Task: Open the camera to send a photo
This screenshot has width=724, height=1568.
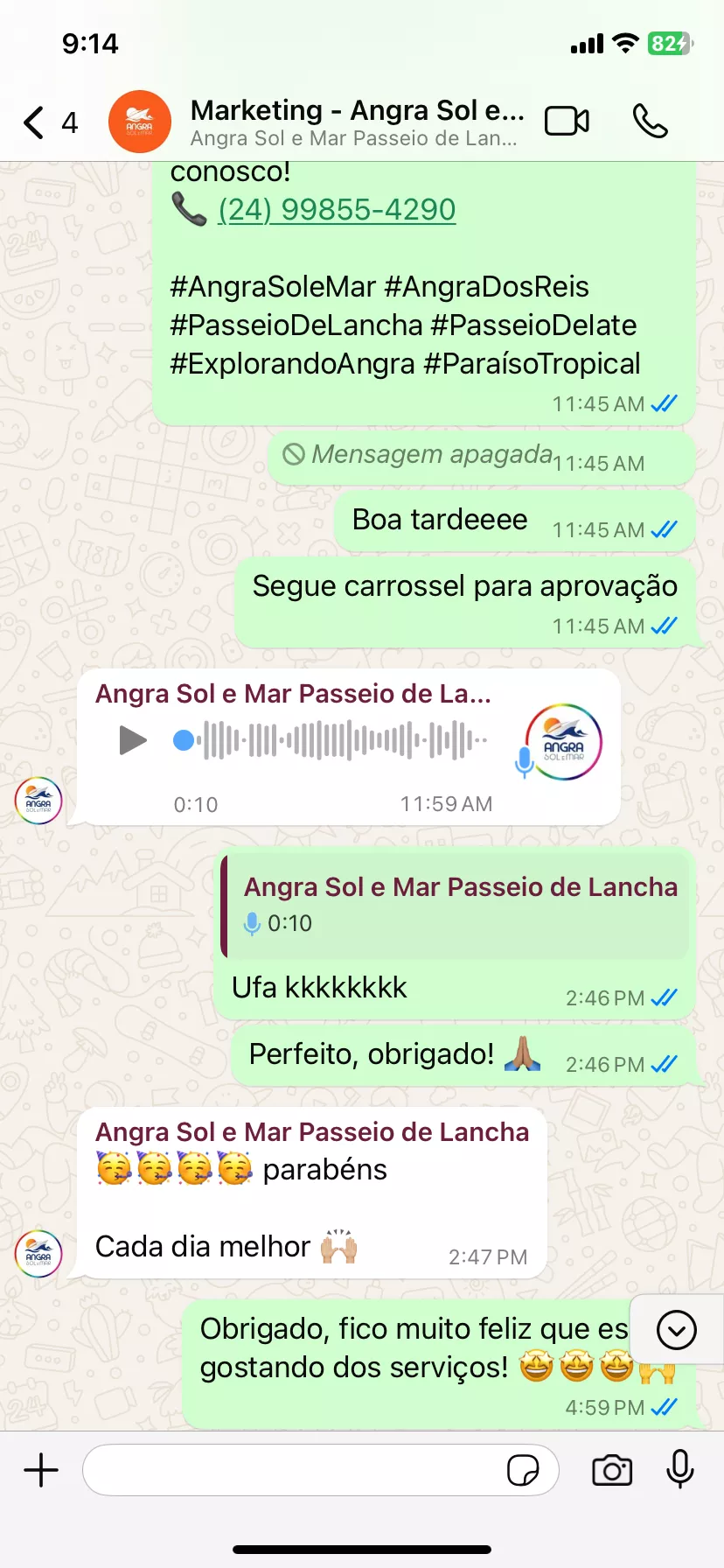Action: click(x=612, y=1470)
